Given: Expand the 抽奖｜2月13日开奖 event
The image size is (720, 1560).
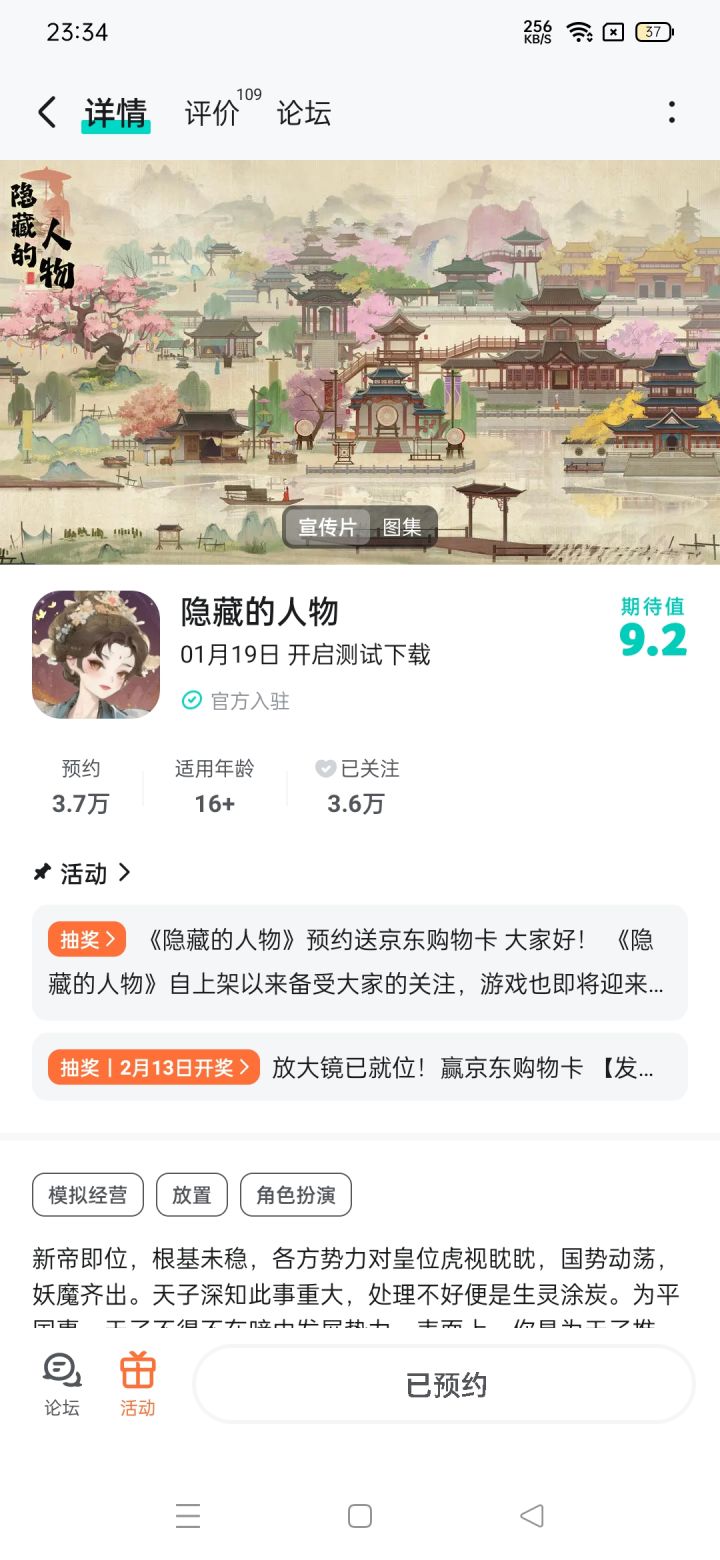Looking at the screenshot, I should 153,1067.
